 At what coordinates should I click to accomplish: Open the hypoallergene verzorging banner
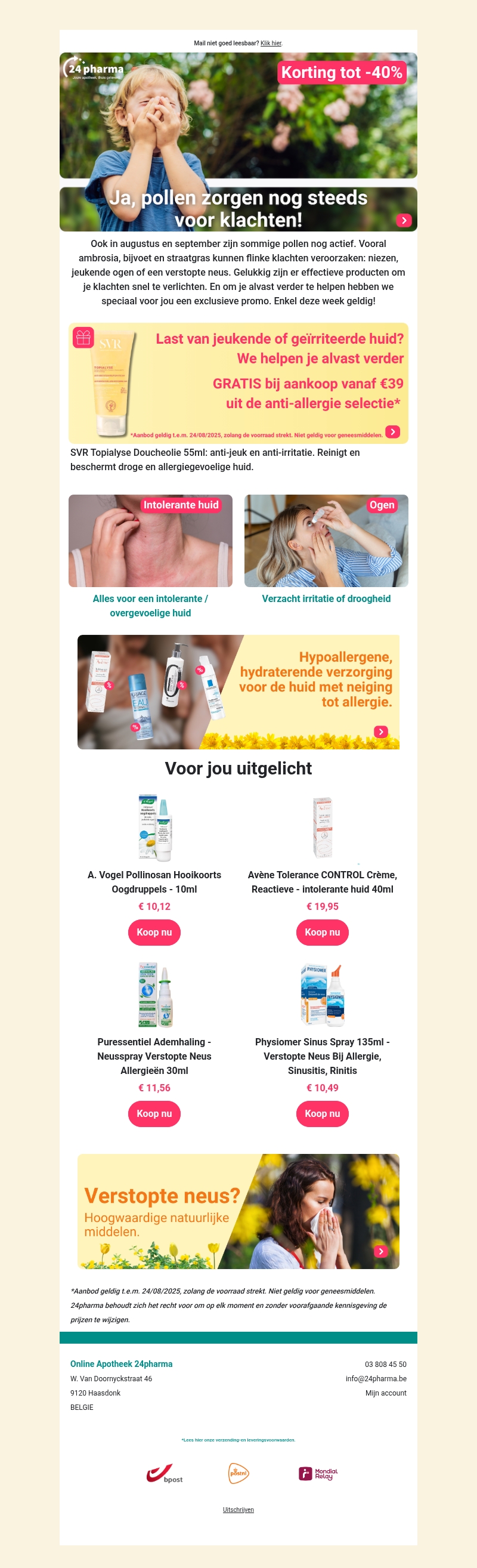(x=238, y=692)
